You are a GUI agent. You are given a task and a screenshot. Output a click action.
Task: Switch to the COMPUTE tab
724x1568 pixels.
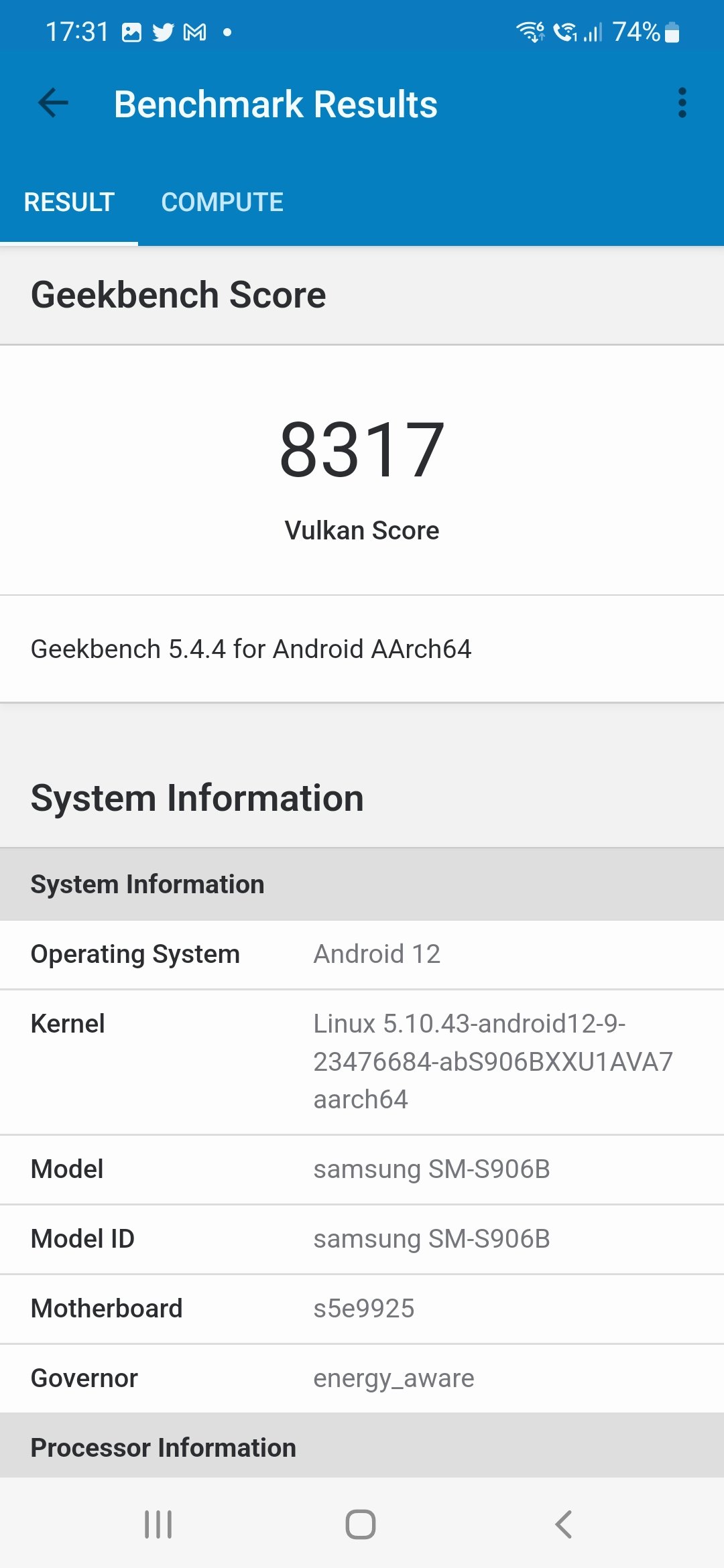[223, 202]
